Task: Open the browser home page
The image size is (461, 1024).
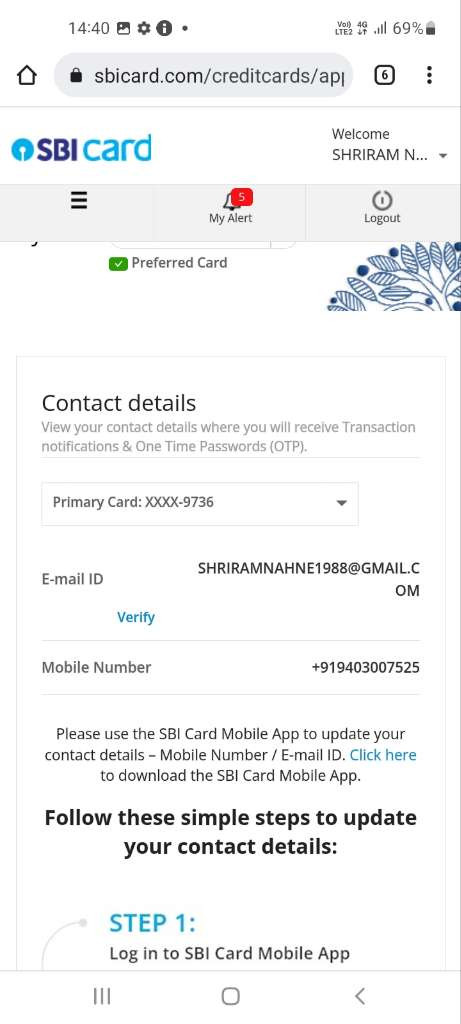Action: pyautogui.click(x=26, y=76)
